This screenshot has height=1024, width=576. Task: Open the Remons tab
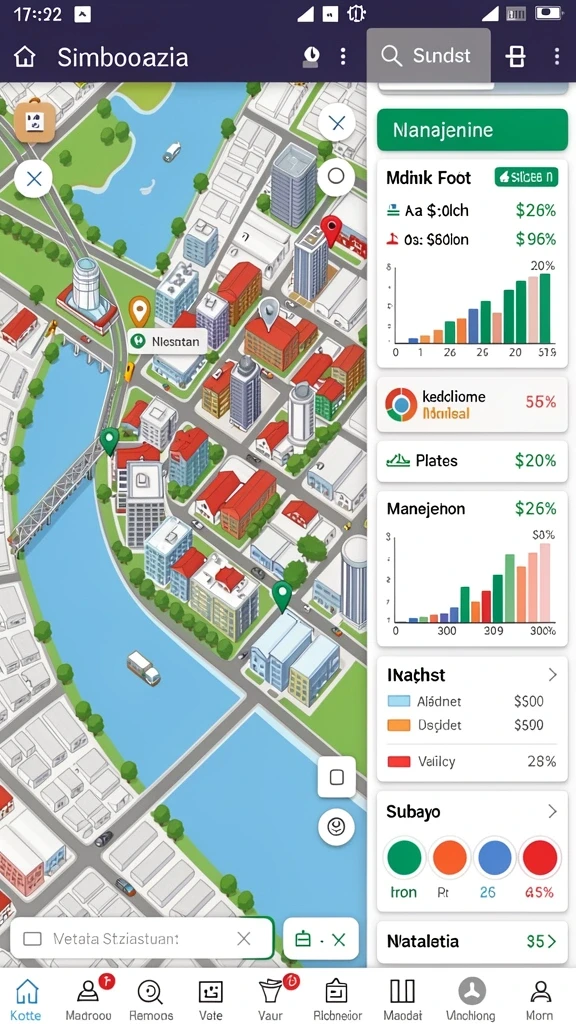[x=151, y=1000]
